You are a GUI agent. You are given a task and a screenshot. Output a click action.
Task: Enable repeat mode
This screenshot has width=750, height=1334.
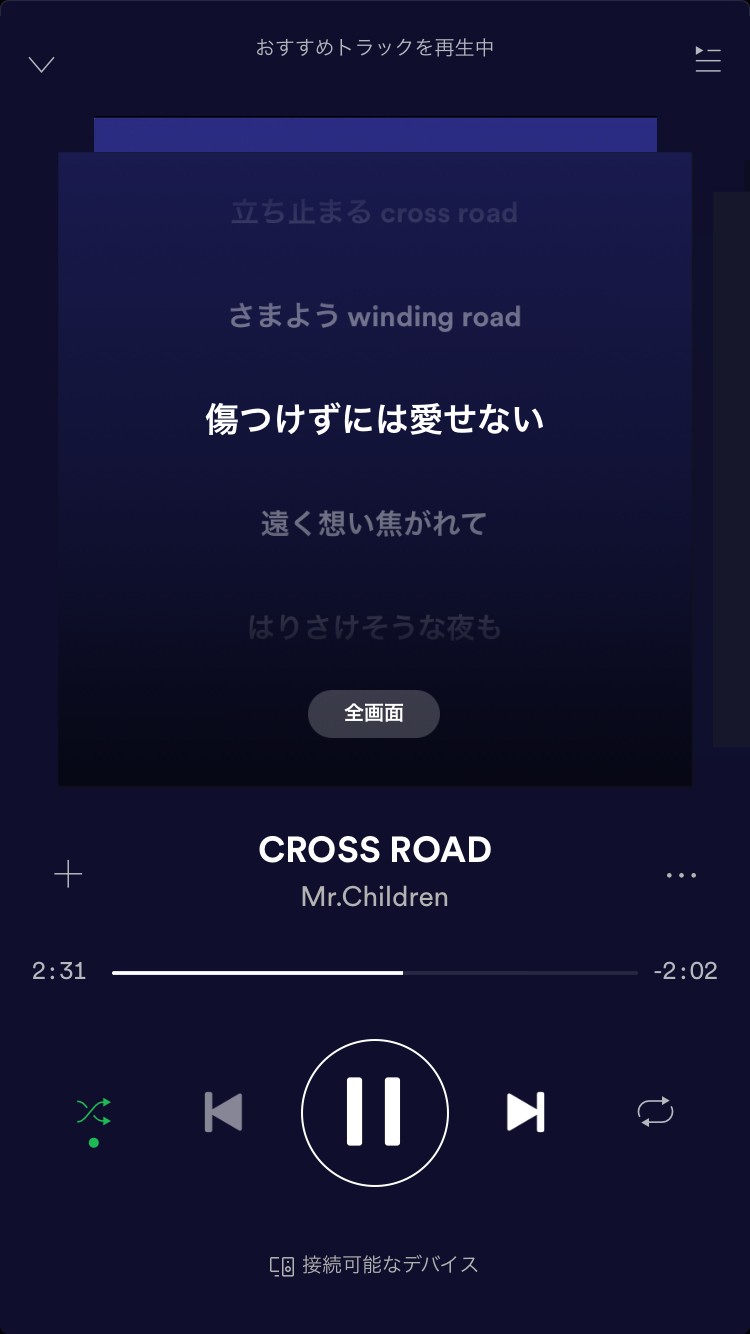(x=655, y=1112)
